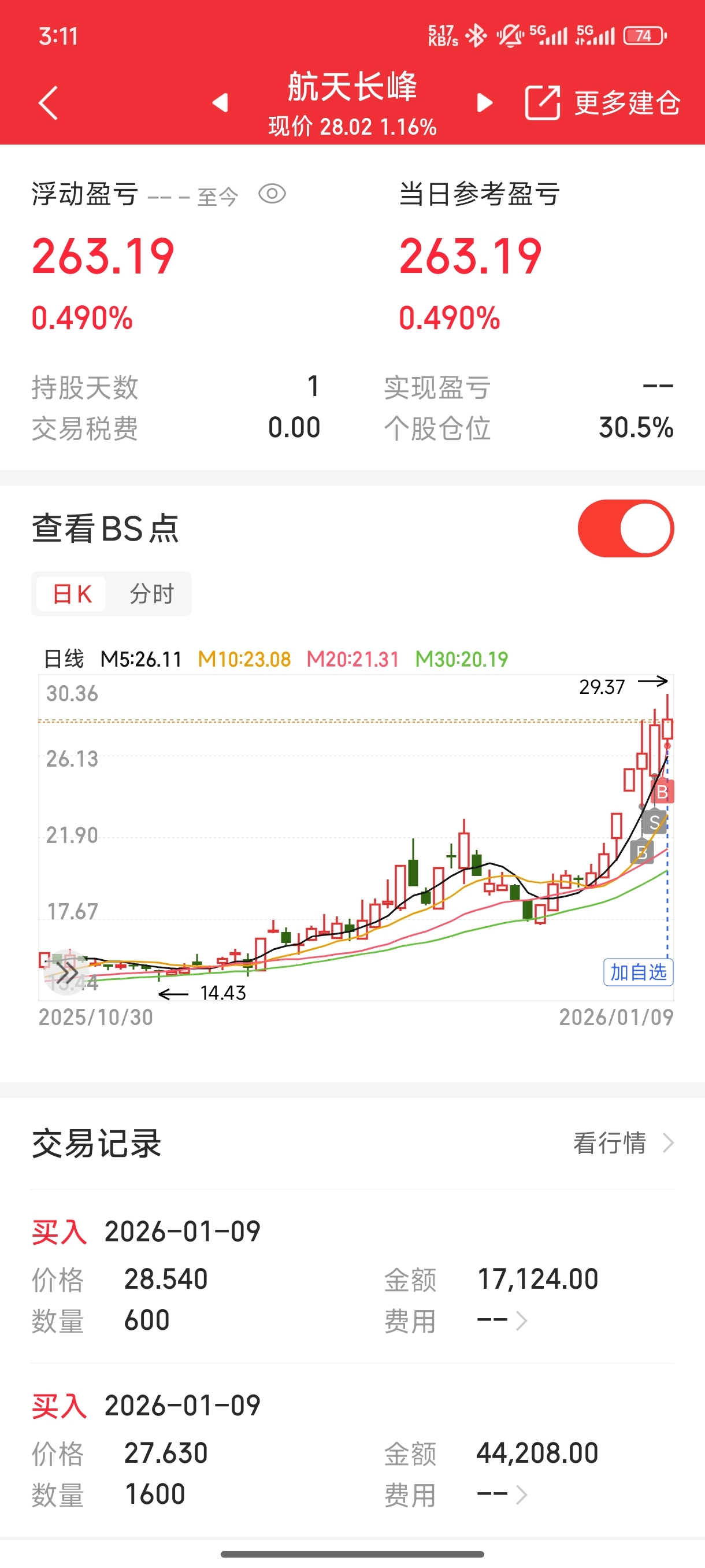Change the 至今 floating profit period
The height and width of the screenshot is (1568, 705).
tap(193, 197)
